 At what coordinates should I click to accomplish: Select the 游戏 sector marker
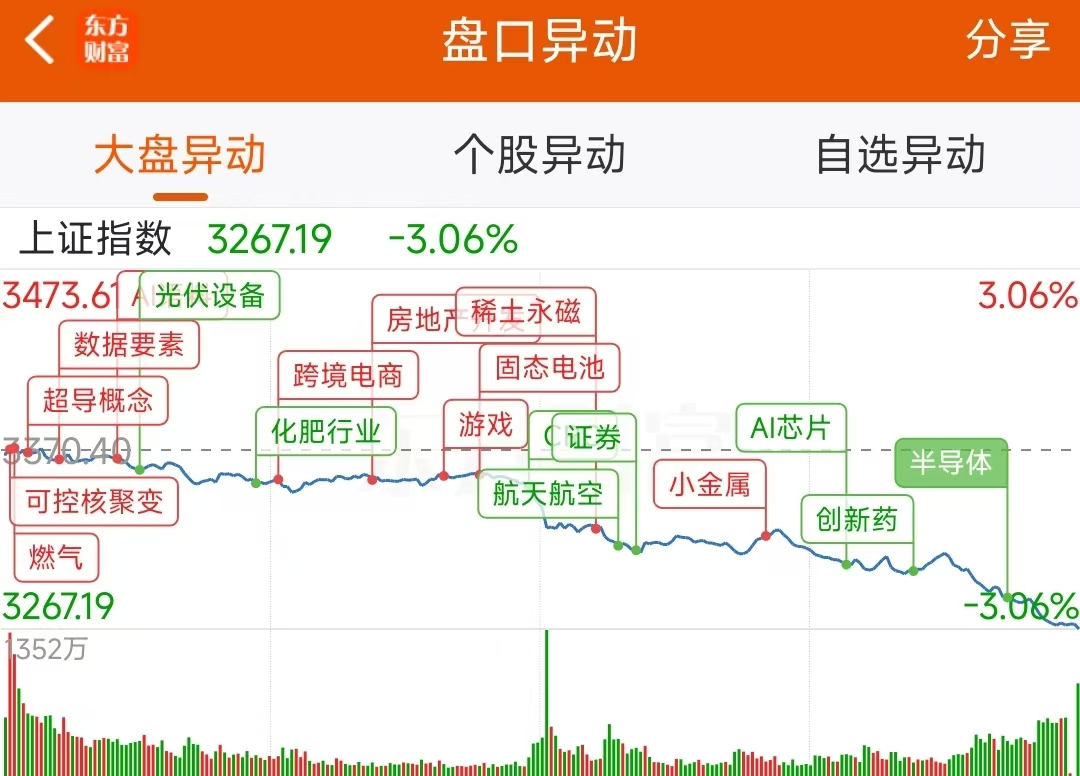click(485, 425)
